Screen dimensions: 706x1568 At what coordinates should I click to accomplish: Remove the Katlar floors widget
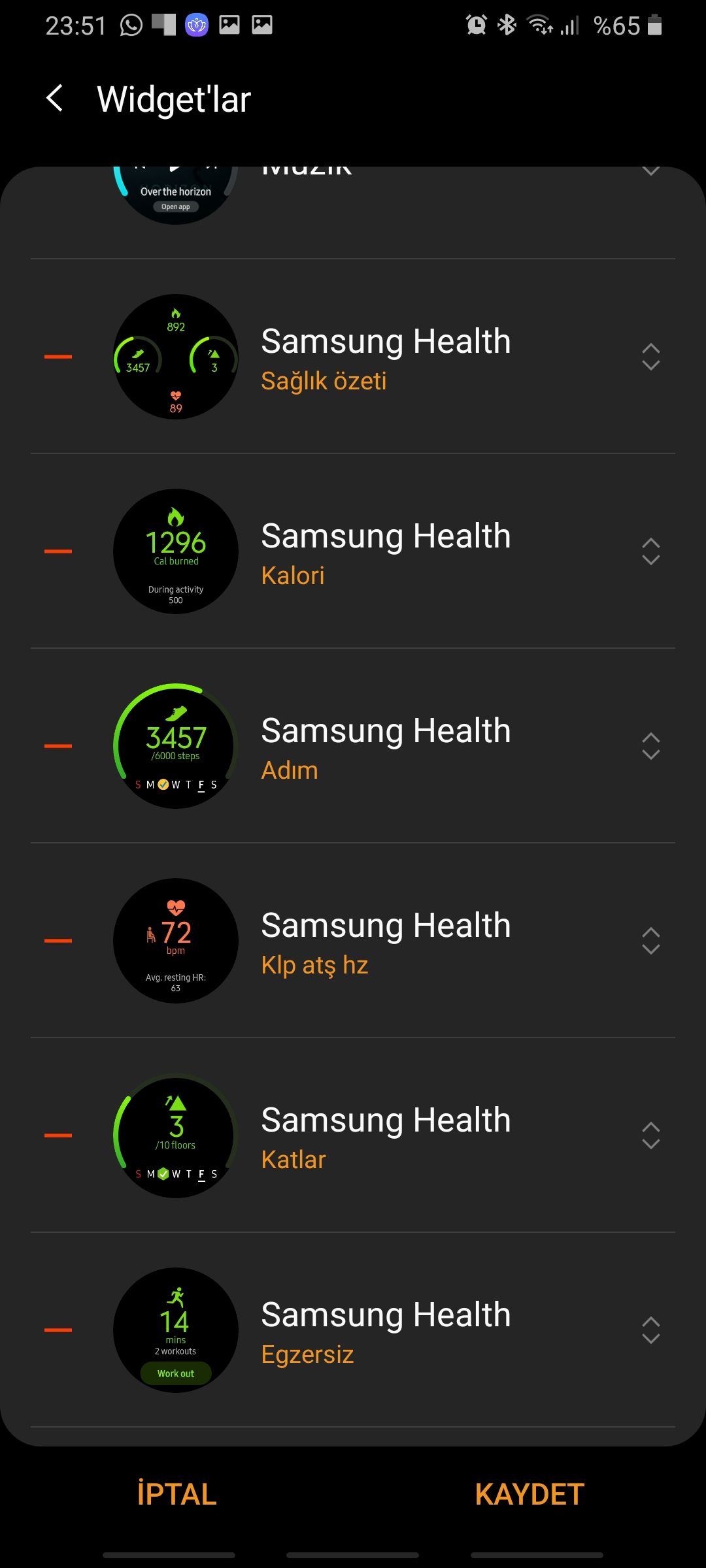coord(58,1135)
